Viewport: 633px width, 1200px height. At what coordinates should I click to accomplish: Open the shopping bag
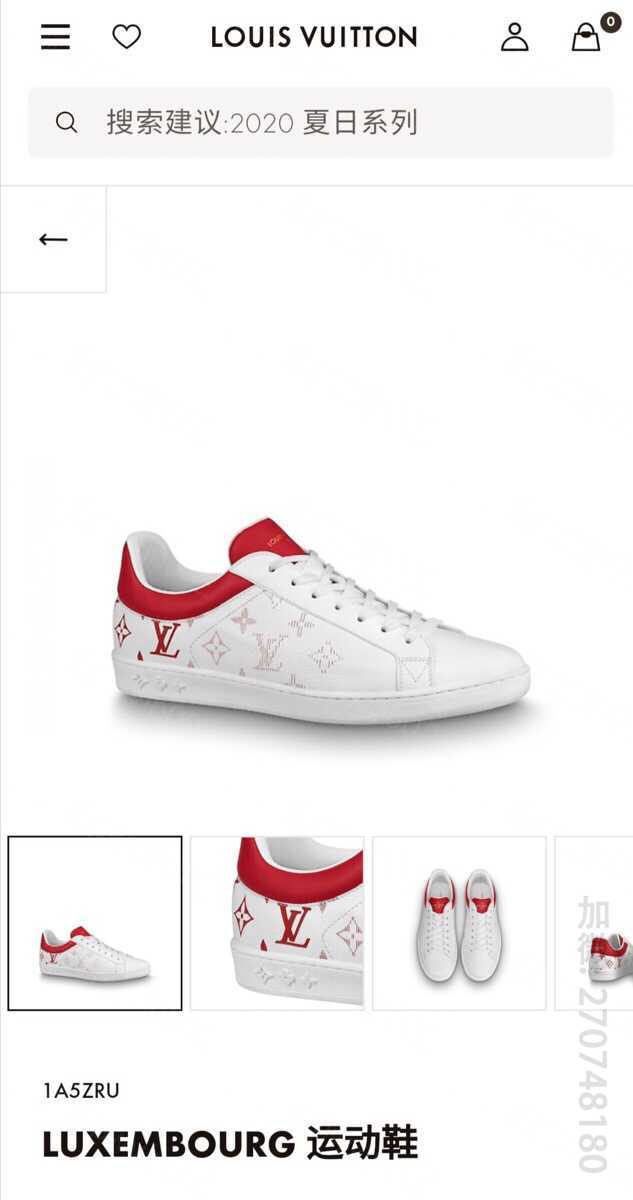(586, 37)
